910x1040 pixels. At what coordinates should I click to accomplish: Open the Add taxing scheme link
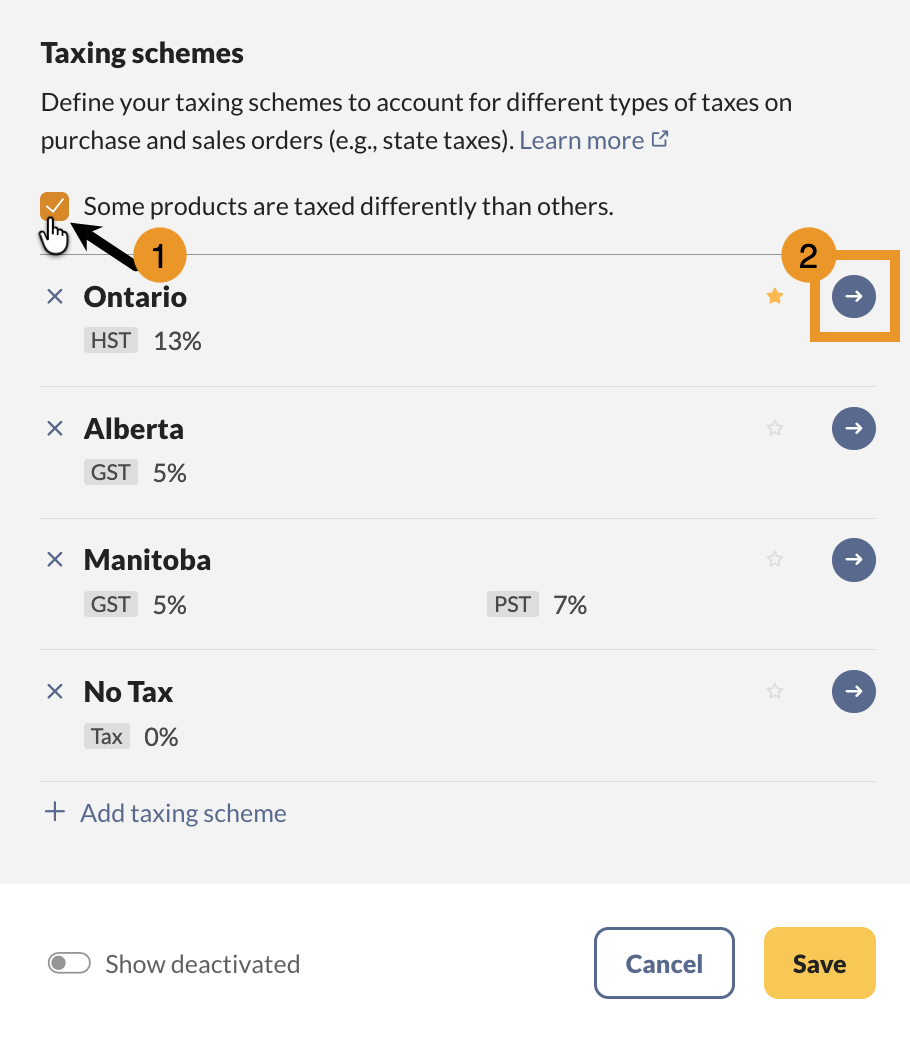182,812
